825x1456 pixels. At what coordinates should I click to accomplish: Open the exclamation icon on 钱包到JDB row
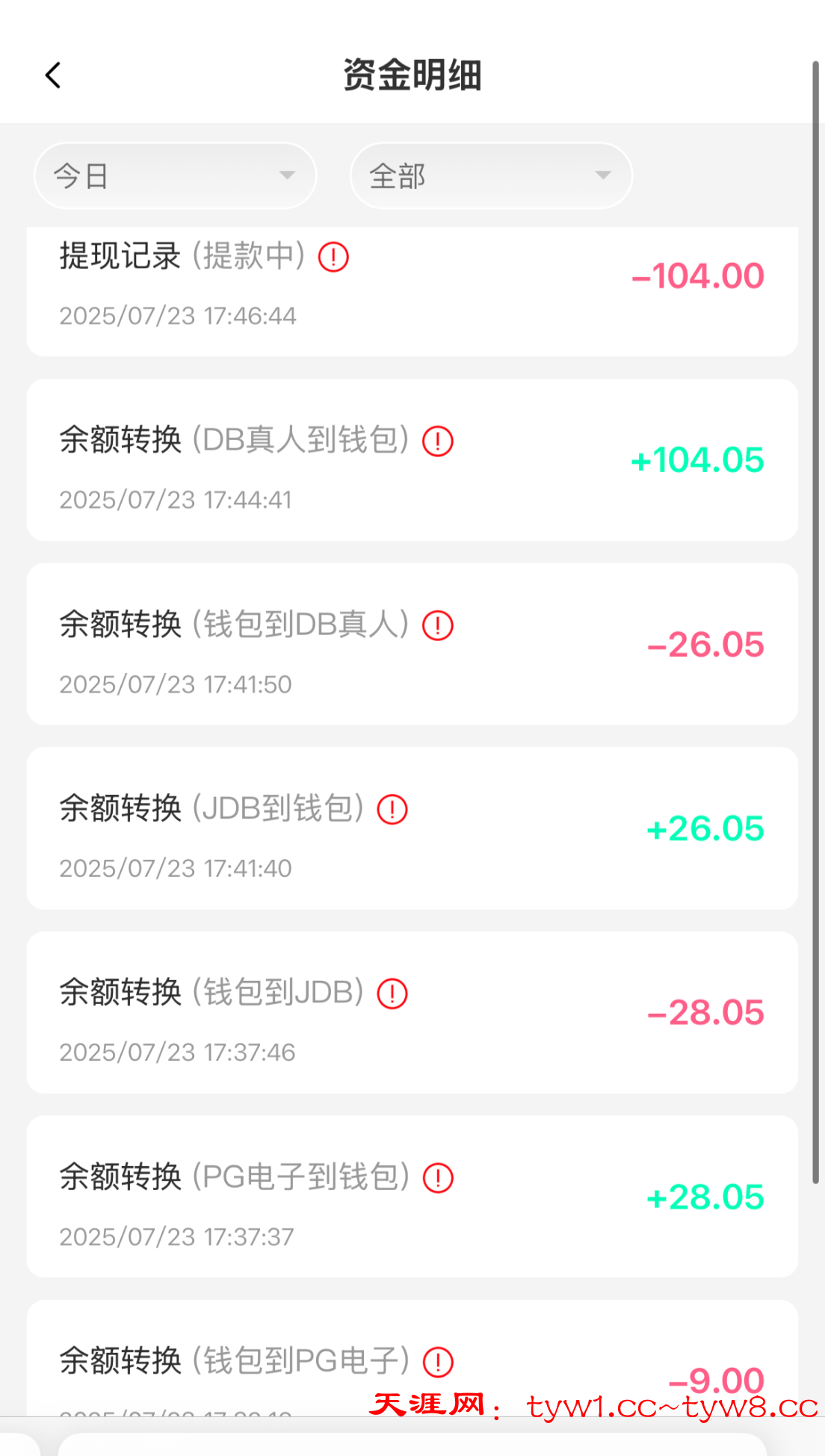click(x=392, y=994)
